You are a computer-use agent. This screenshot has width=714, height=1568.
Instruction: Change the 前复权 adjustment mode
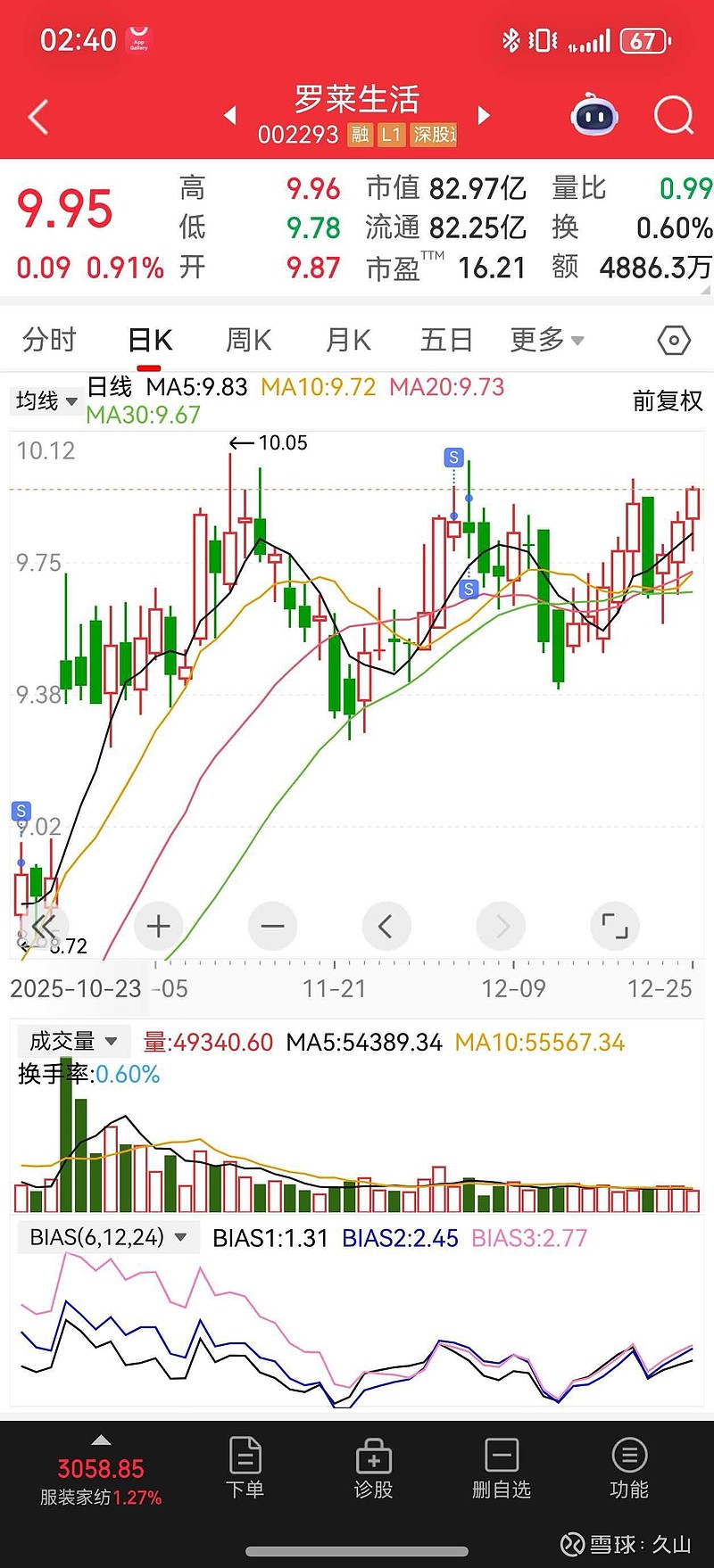(x=667, y=401)
